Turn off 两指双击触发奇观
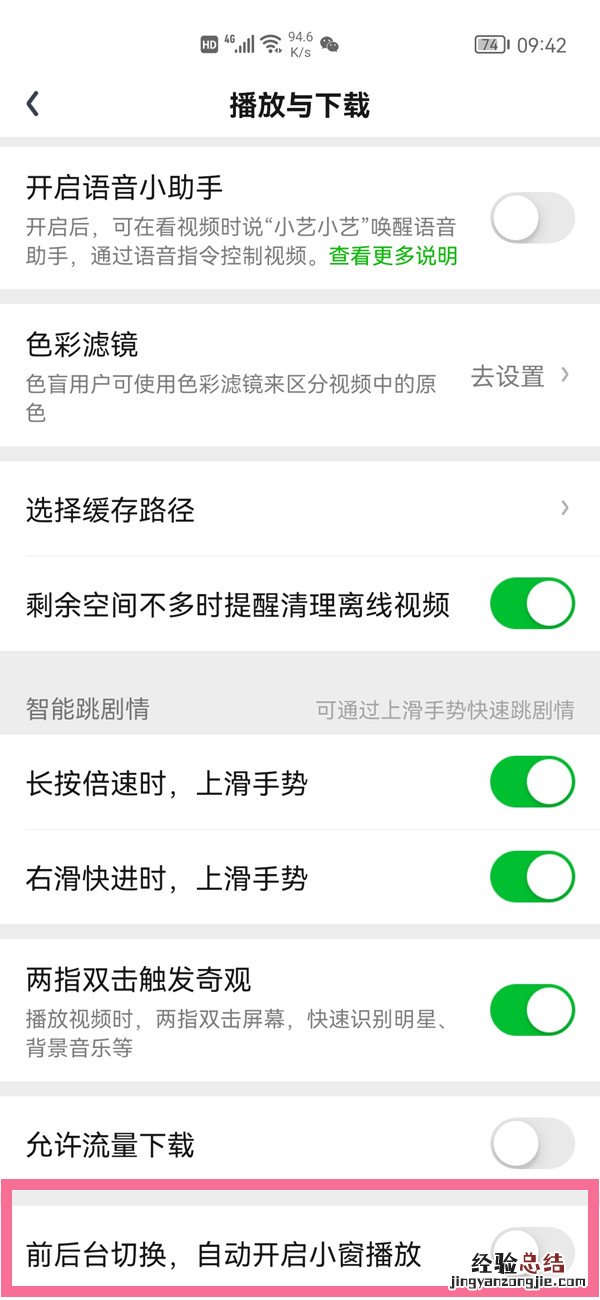This screenshot has height=1300, width=600. pos(532,1009)
